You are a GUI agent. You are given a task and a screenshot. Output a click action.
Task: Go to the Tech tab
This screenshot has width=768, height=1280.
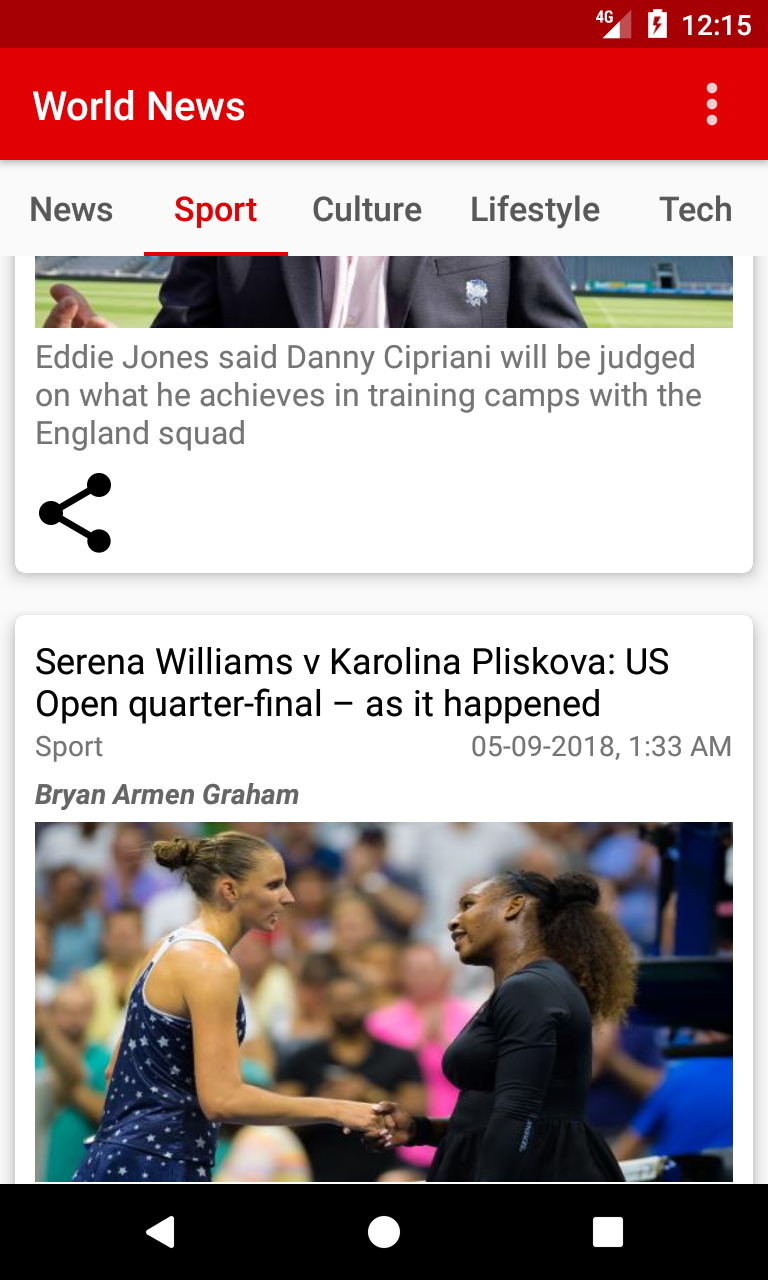695,210
